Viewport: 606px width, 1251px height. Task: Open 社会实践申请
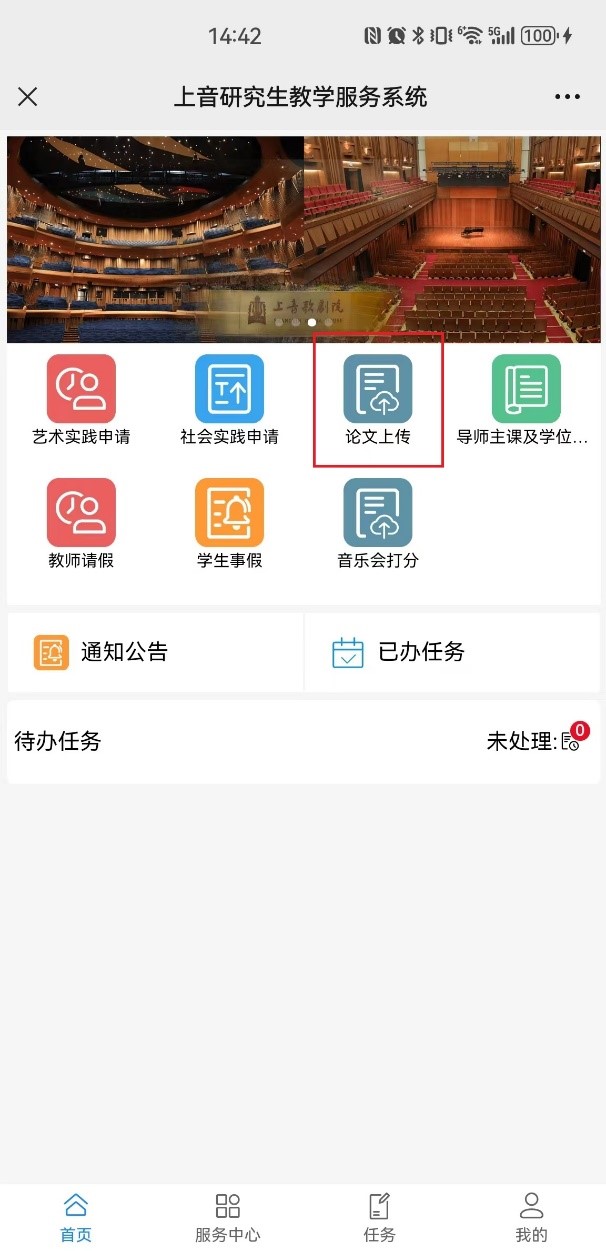[229, 400]
